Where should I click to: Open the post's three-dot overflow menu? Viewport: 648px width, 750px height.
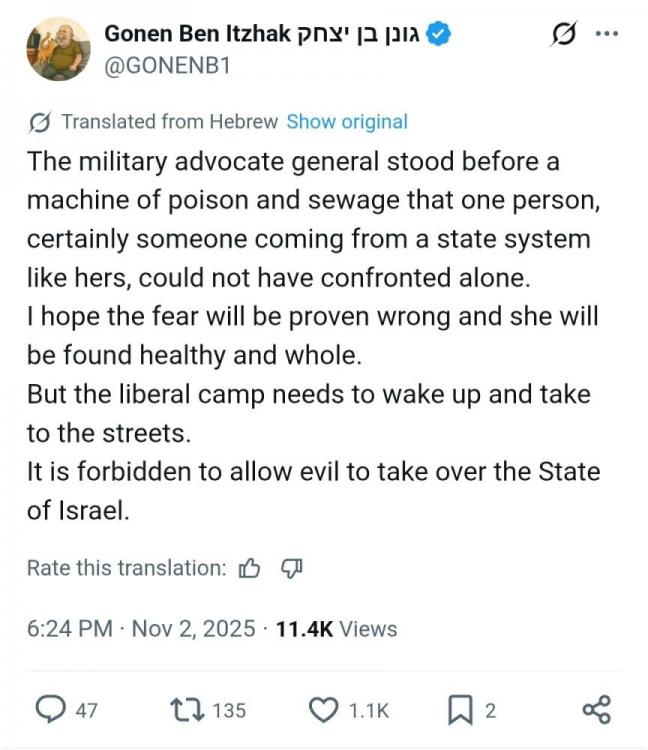[607, 33]
